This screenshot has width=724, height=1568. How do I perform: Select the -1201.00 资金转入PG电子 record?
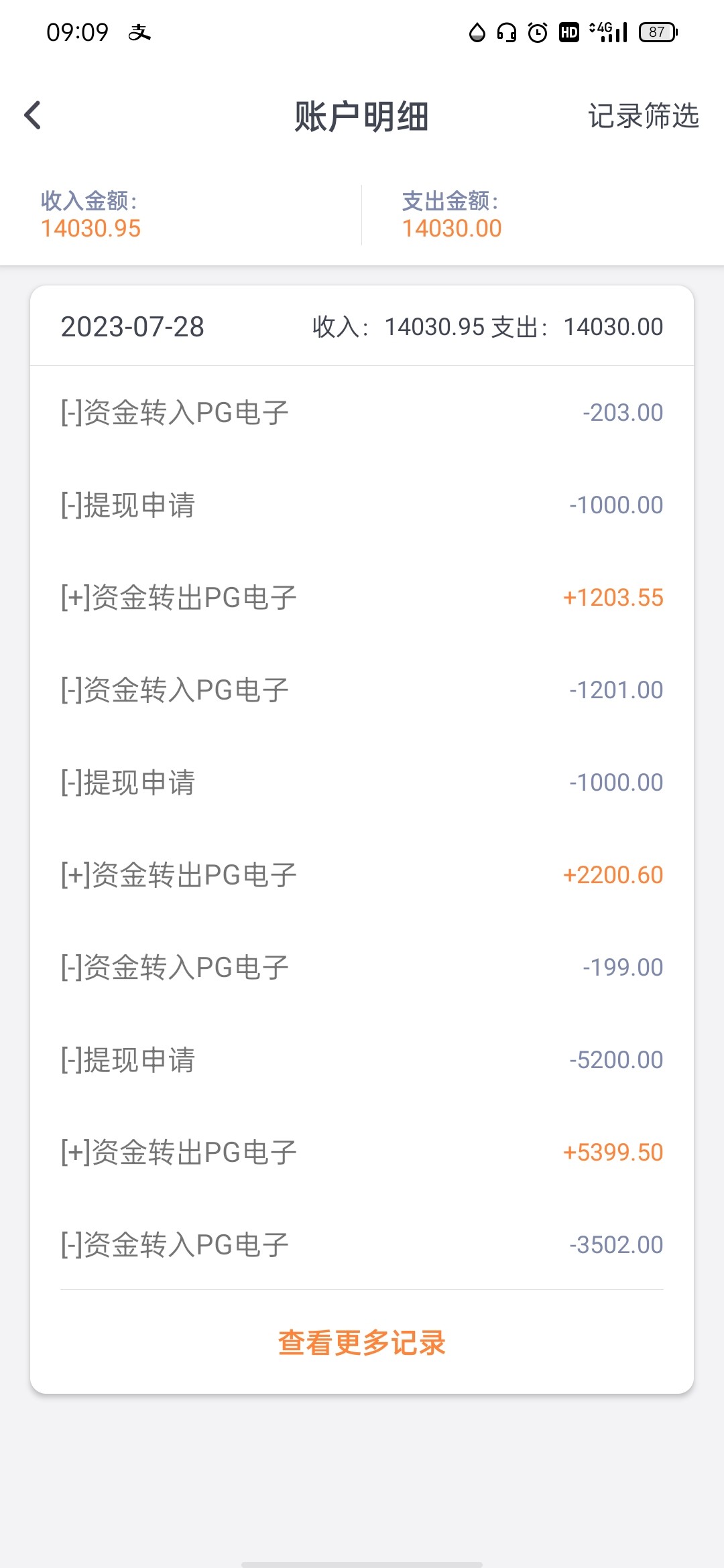362,689
